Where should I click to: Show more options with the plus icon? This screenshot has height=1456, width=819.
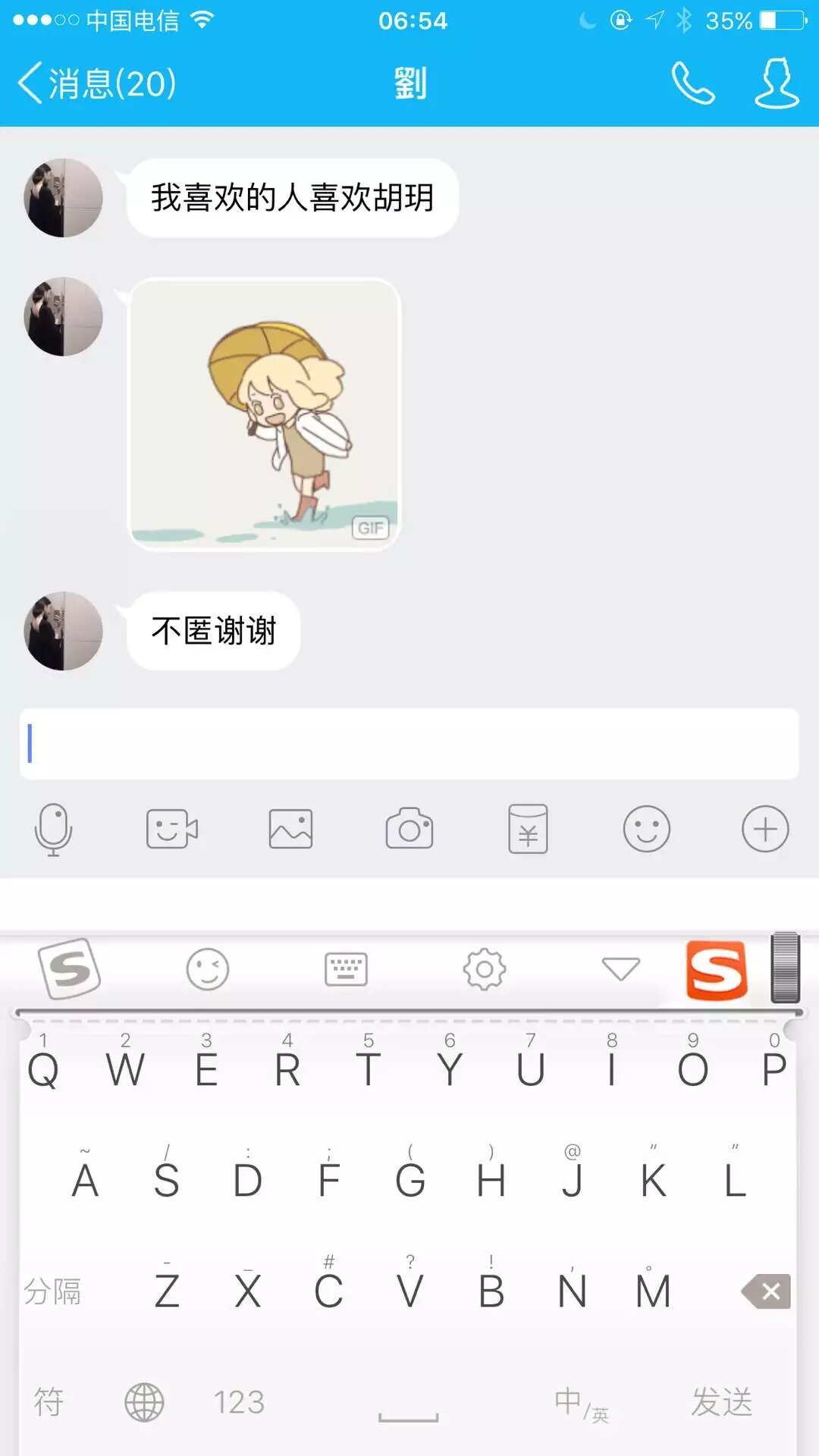[x=764, y=829]
